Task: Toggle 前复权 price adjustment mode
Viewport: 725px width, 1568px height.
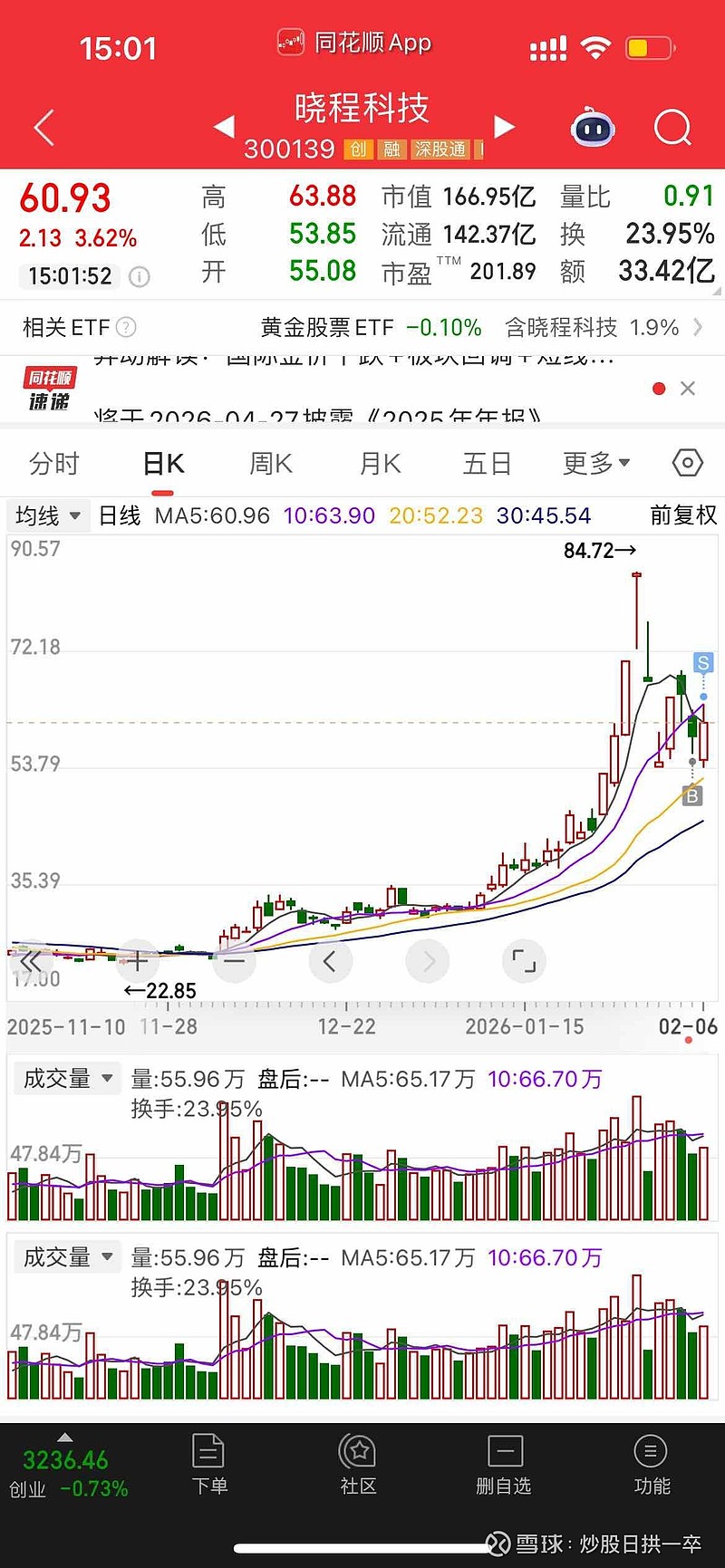Action: coord(682,515)
